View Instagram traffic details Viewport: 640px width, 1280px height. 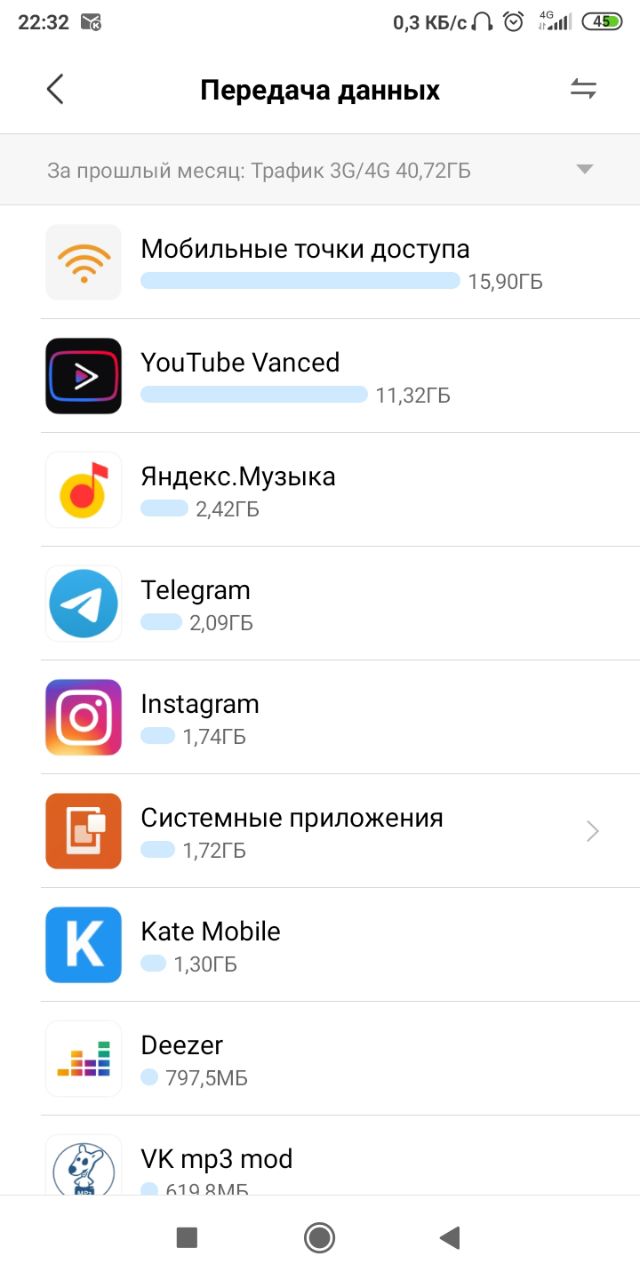pos(320,717)
